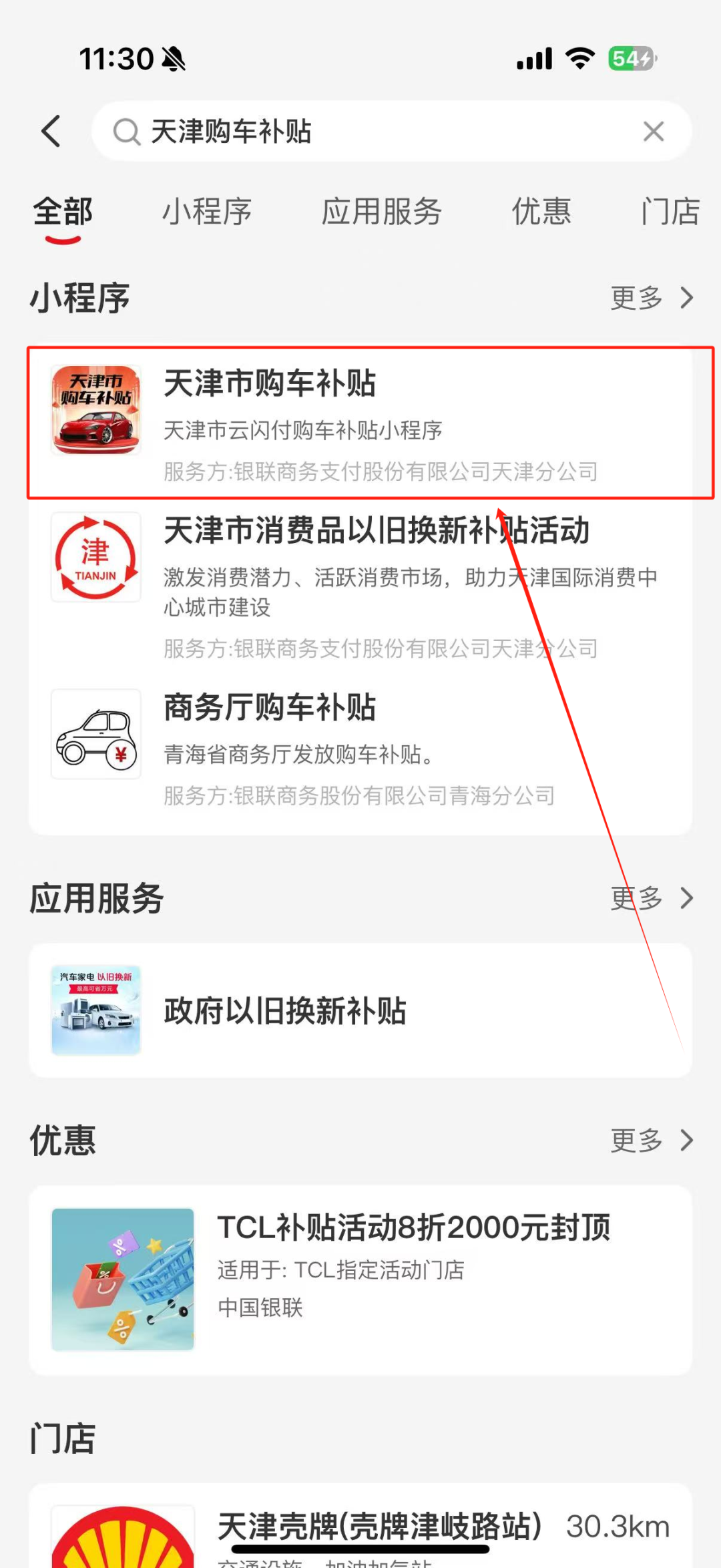Open 政府以旧换新补贴 service
721x1568 pixels.
point(360,1010)
